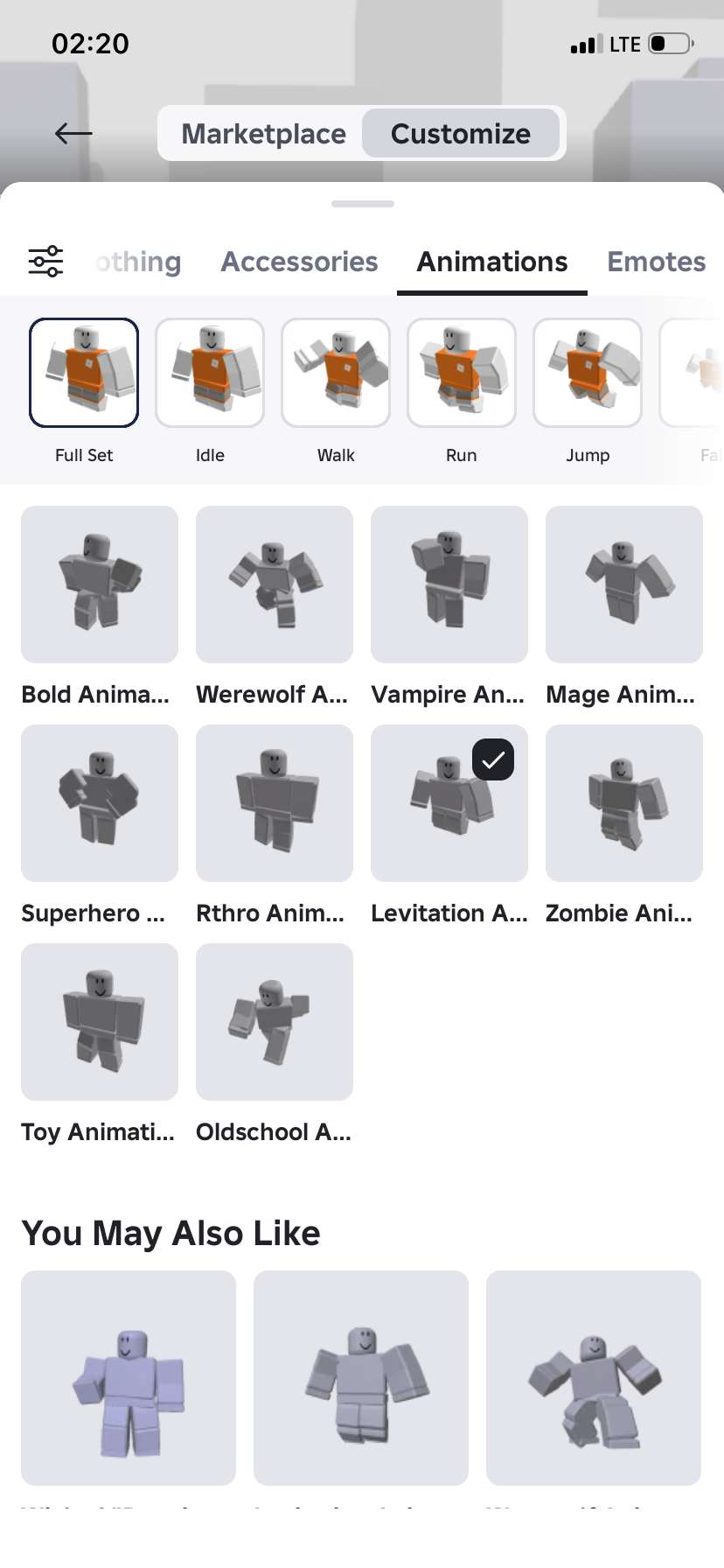Tap the back arrow
The width and height of the screenshot is (724, 1568).
click(73, 133)
